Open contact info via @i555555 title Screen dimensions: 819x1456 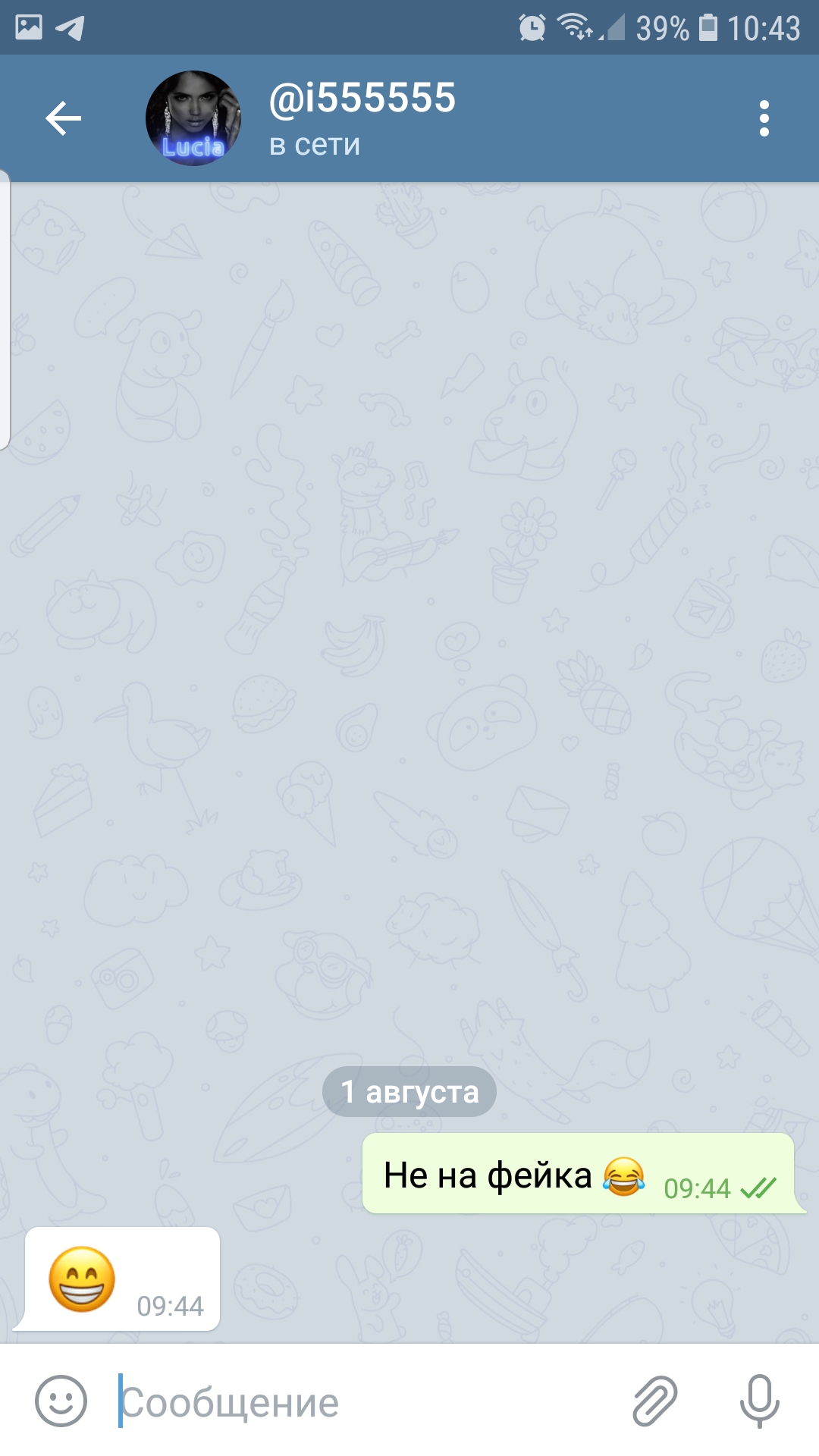pyautogui.click(x=362, y=99)
